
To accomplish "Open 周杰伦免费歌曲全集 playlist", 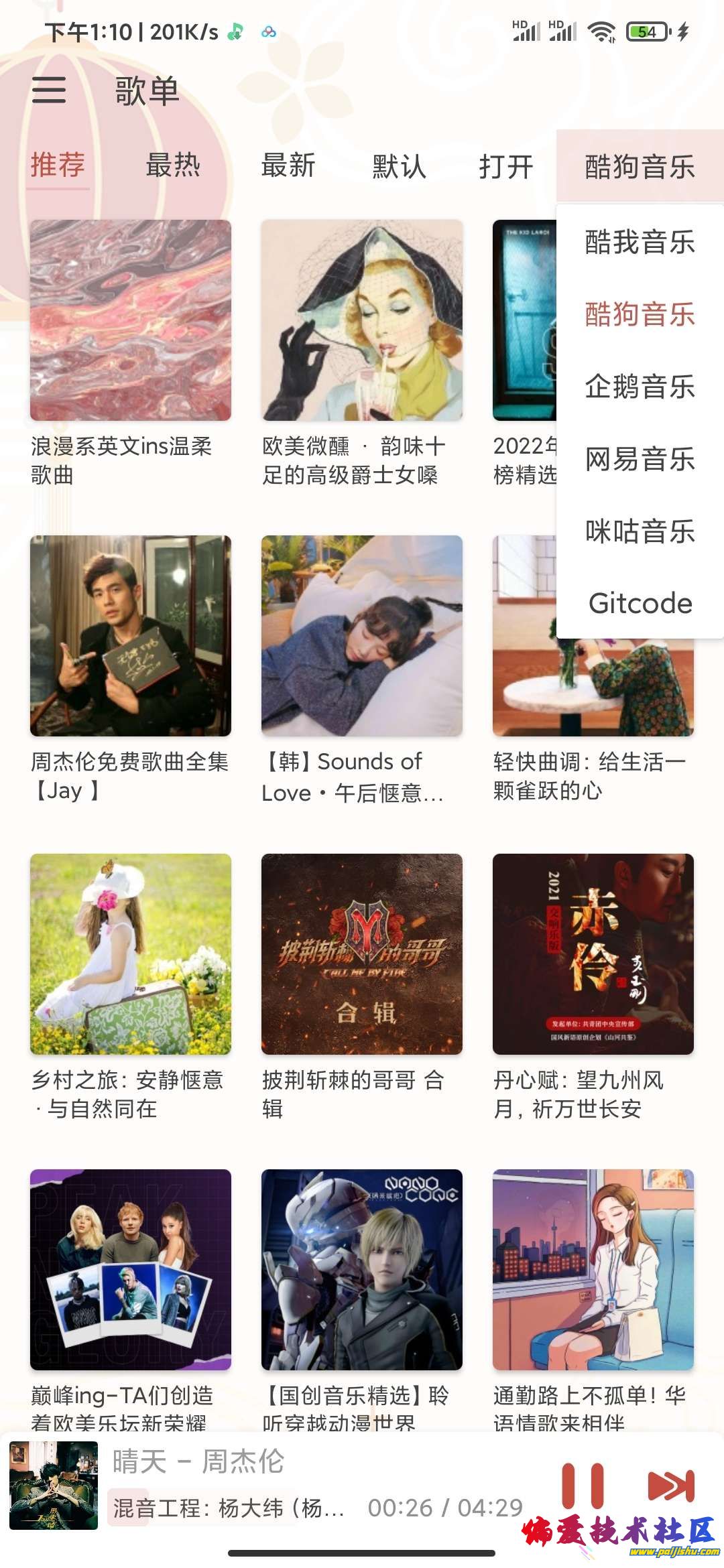I will point(131,635).
